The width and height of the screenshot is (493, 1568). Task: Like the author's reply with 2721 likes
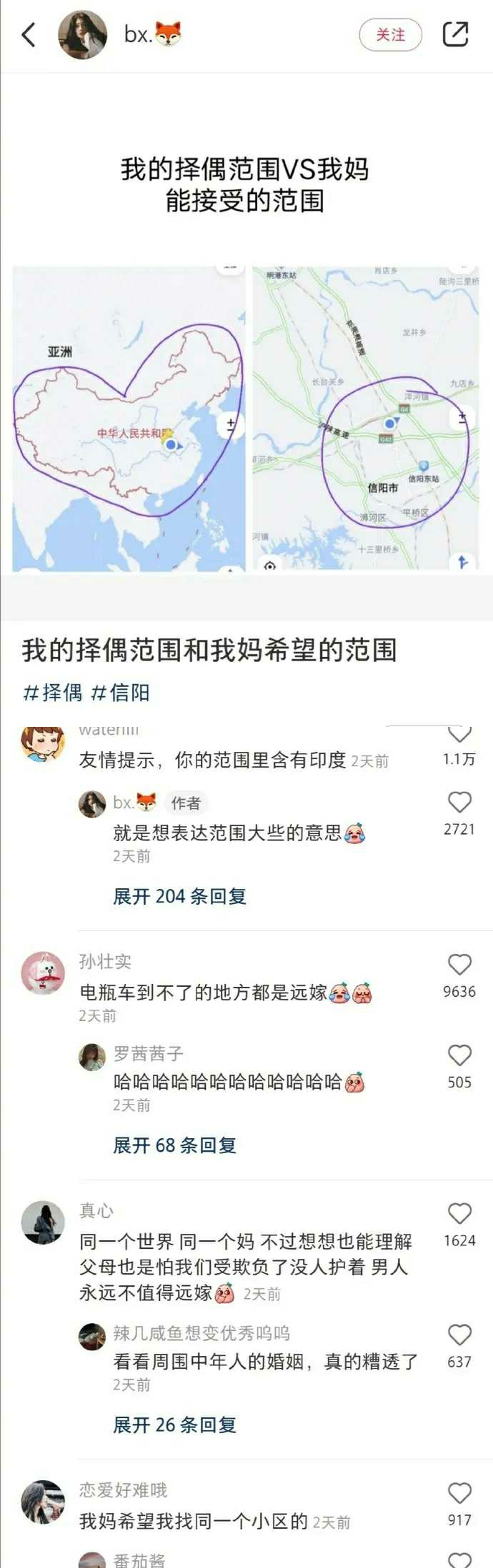(x=459, y=803)
